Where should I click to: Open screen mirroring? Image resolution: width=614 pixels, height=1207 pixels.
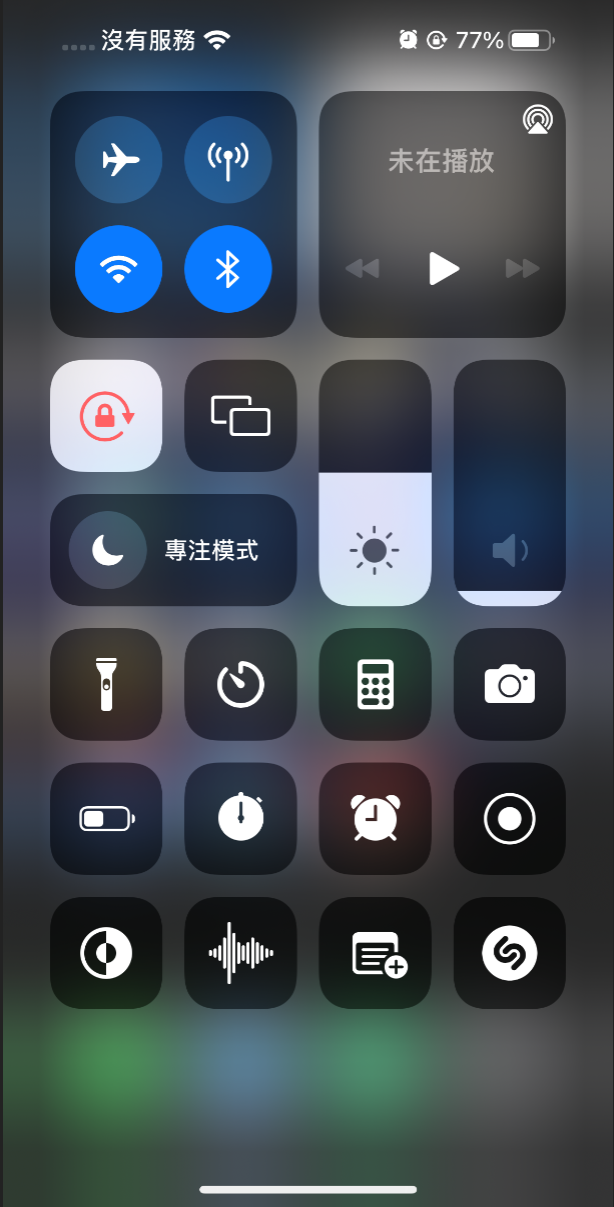coord(241,416)
